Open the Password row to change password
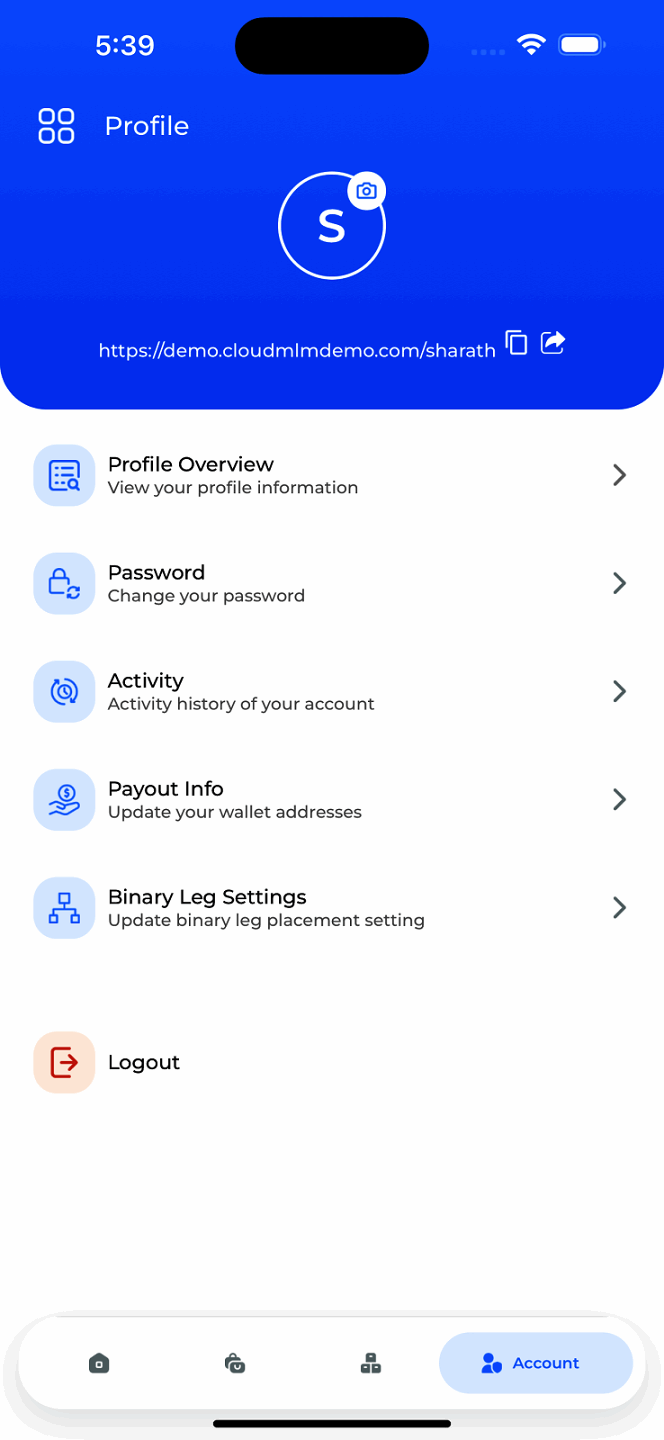Image resolution: width=664 pixels, height=1440 pixels. [x=331, y=583]
